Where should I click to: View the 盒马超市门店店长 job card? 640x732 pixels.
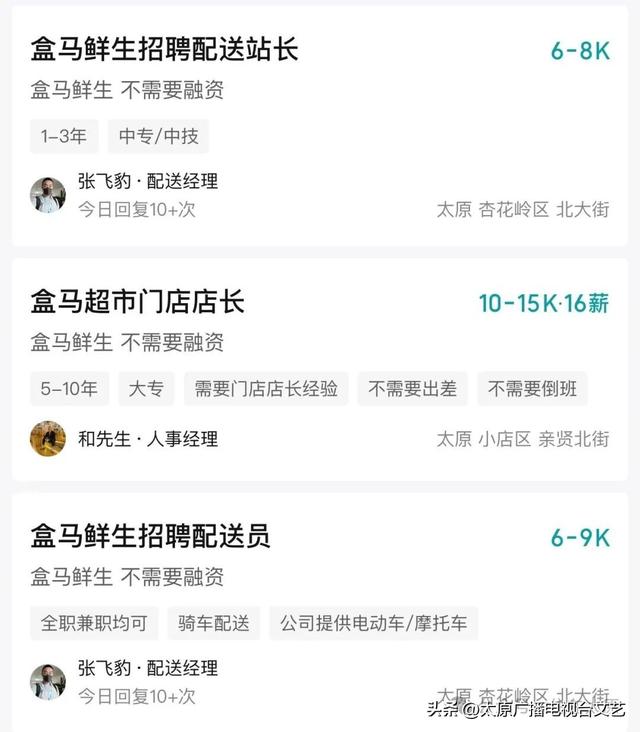(x=138, y=302)
